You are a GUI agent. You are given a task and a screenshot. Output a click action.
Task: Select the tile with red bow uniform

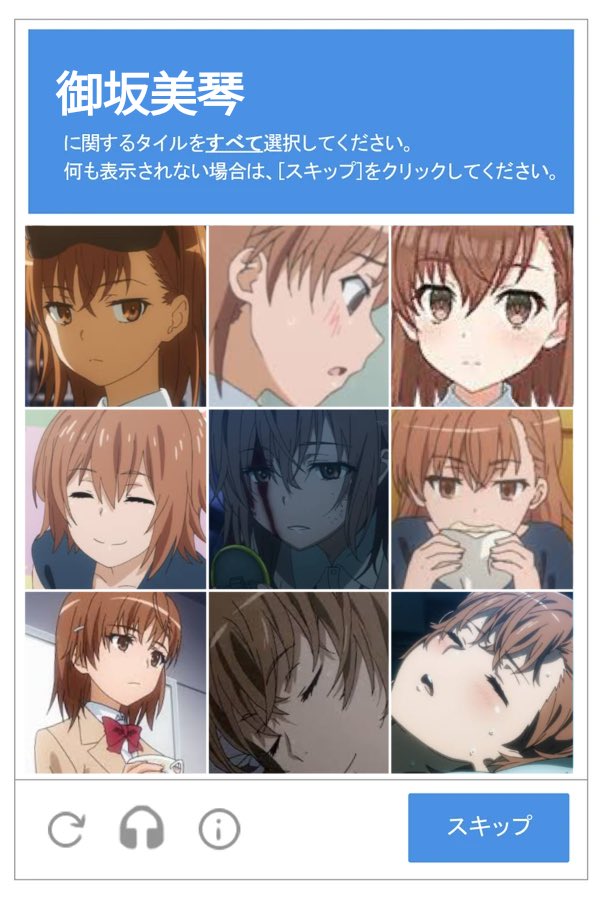click(116, 682)
